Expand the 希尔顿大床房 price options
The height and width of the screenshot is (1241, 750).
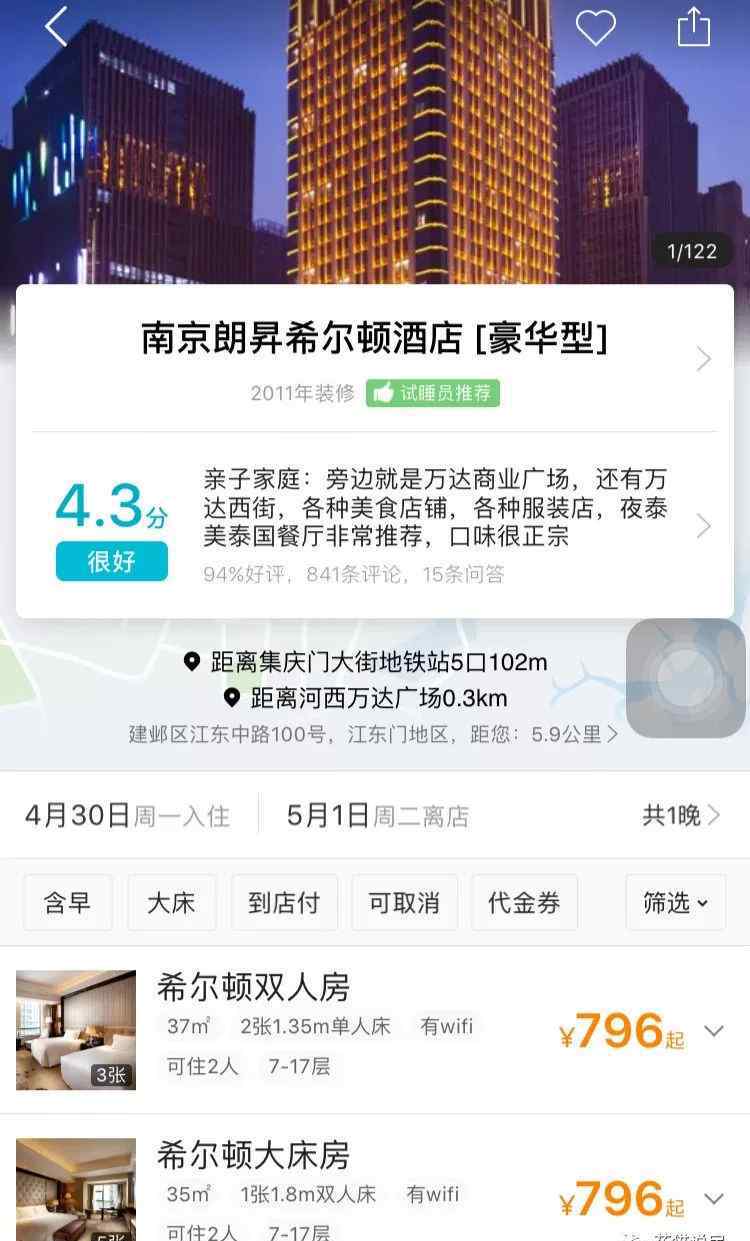[714, 1198]
